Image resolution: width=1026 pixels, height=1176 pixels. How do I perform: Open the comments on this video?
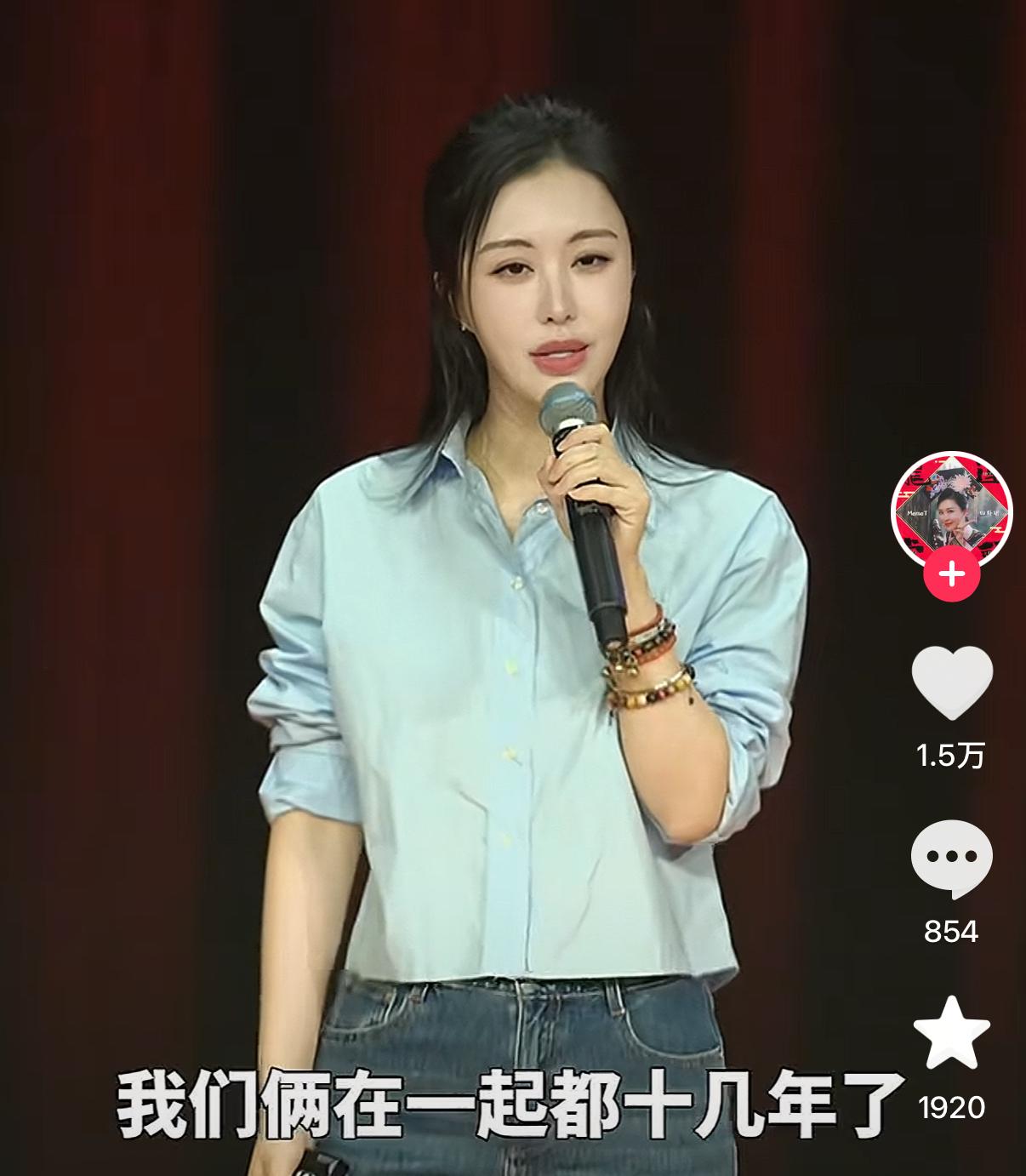tap(951, 858)
